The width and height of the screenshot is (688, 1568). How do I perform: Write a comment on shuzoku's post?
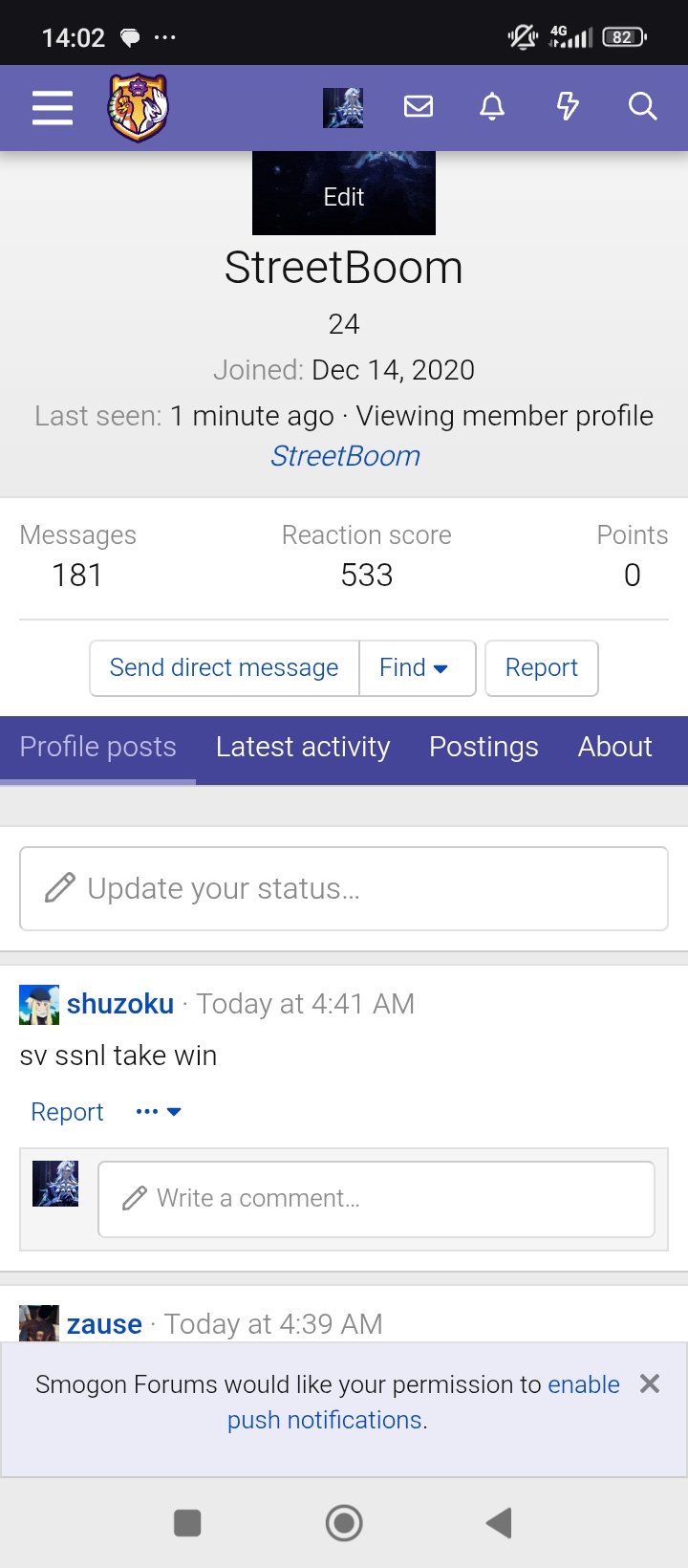[x=376, y=1199]
